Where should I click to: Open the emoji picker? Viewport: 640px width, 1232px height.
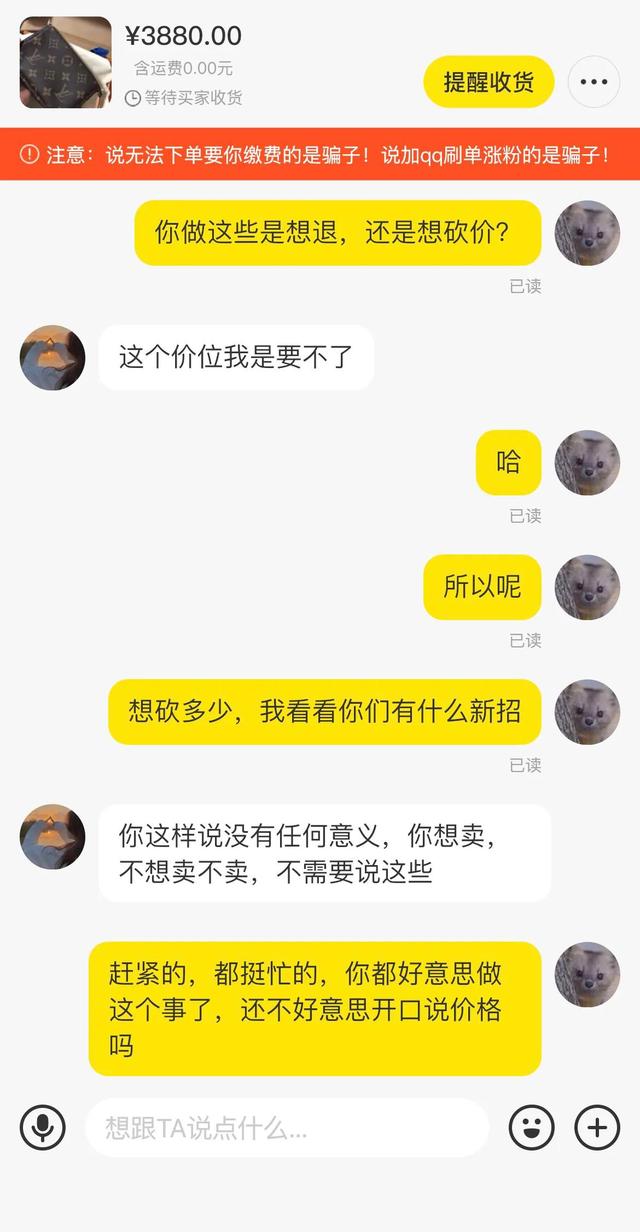coord(531,1128)
